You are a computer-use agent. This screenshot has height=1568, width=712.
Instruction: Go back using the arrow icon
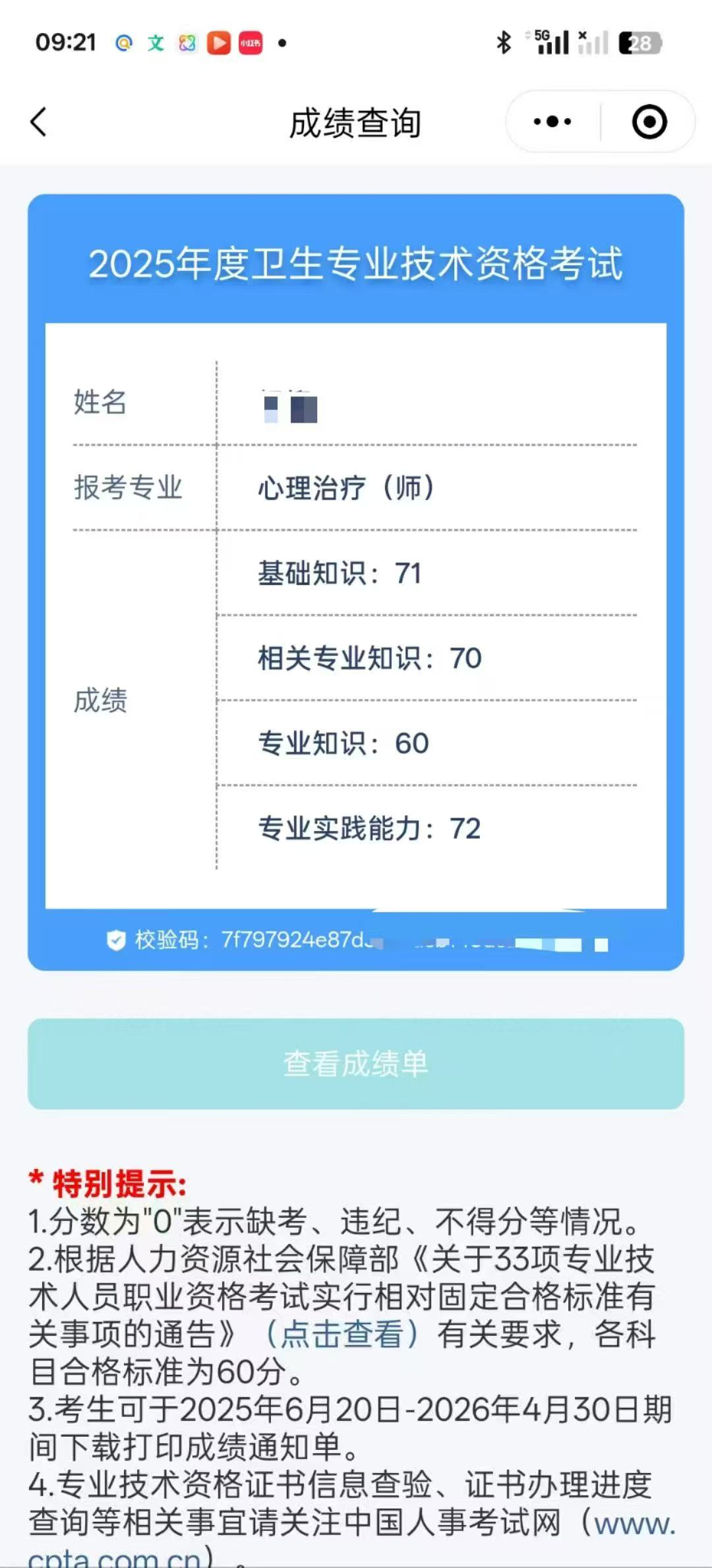coord(38,122)
